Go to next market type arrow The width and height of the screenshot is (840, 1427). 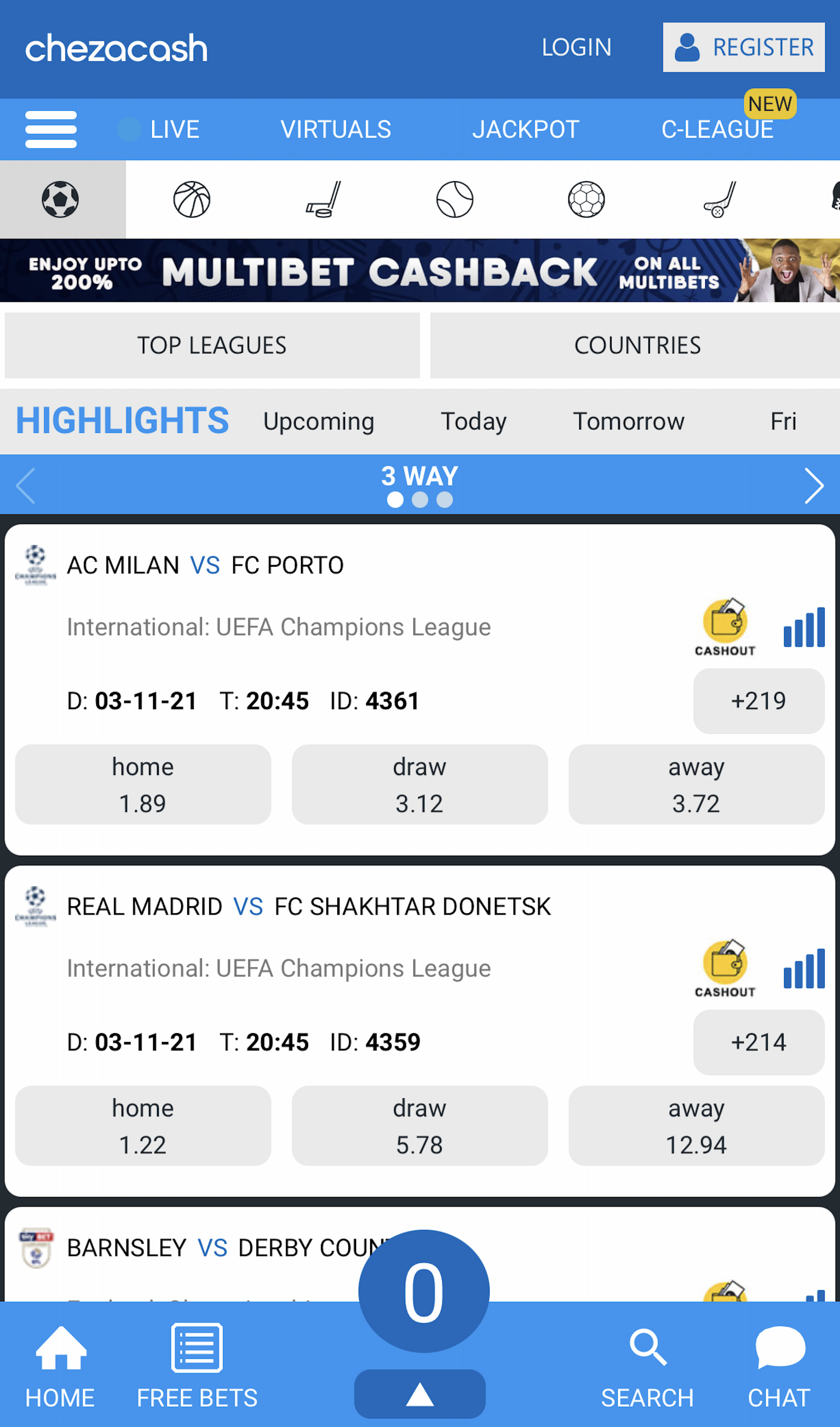tap(813, 485)
